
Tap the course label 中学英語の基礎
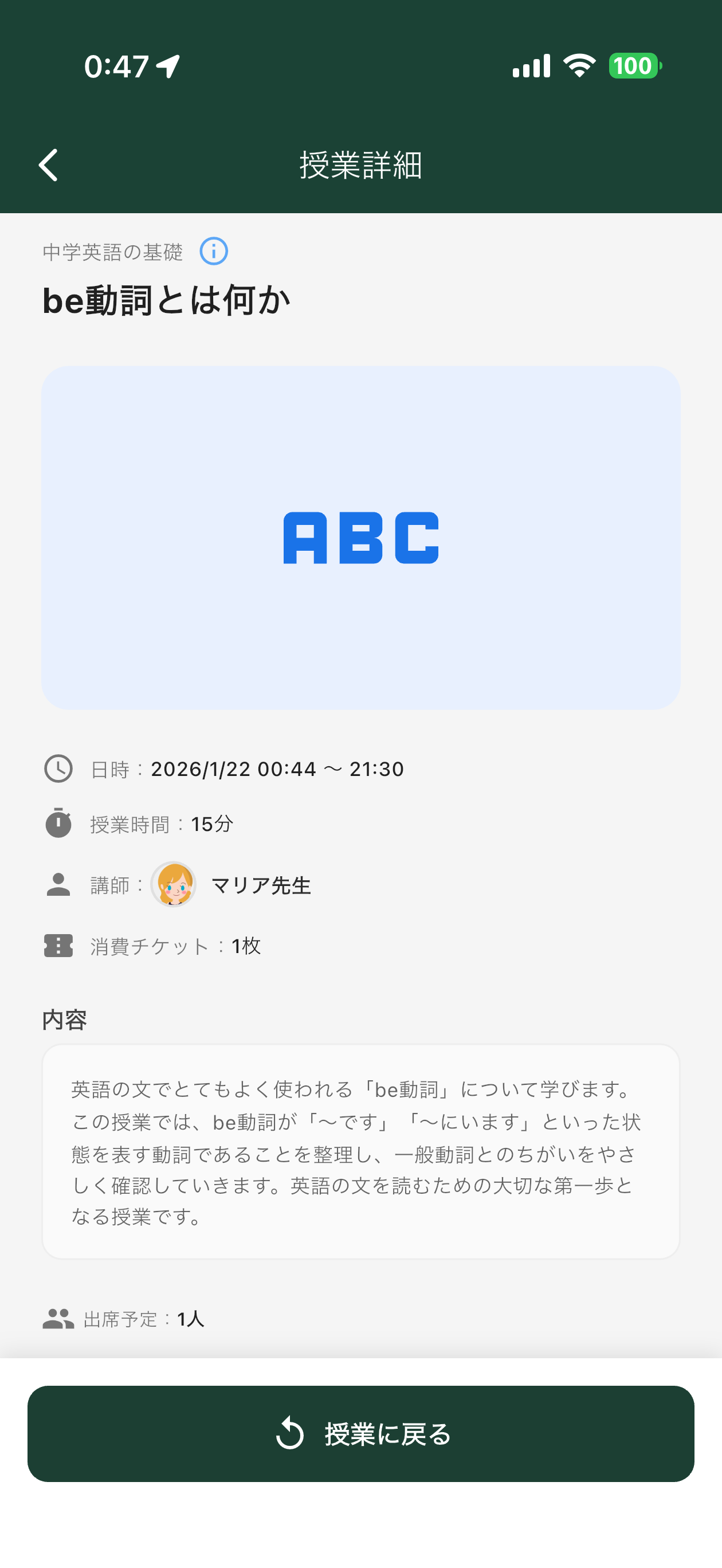click(112, 252)
